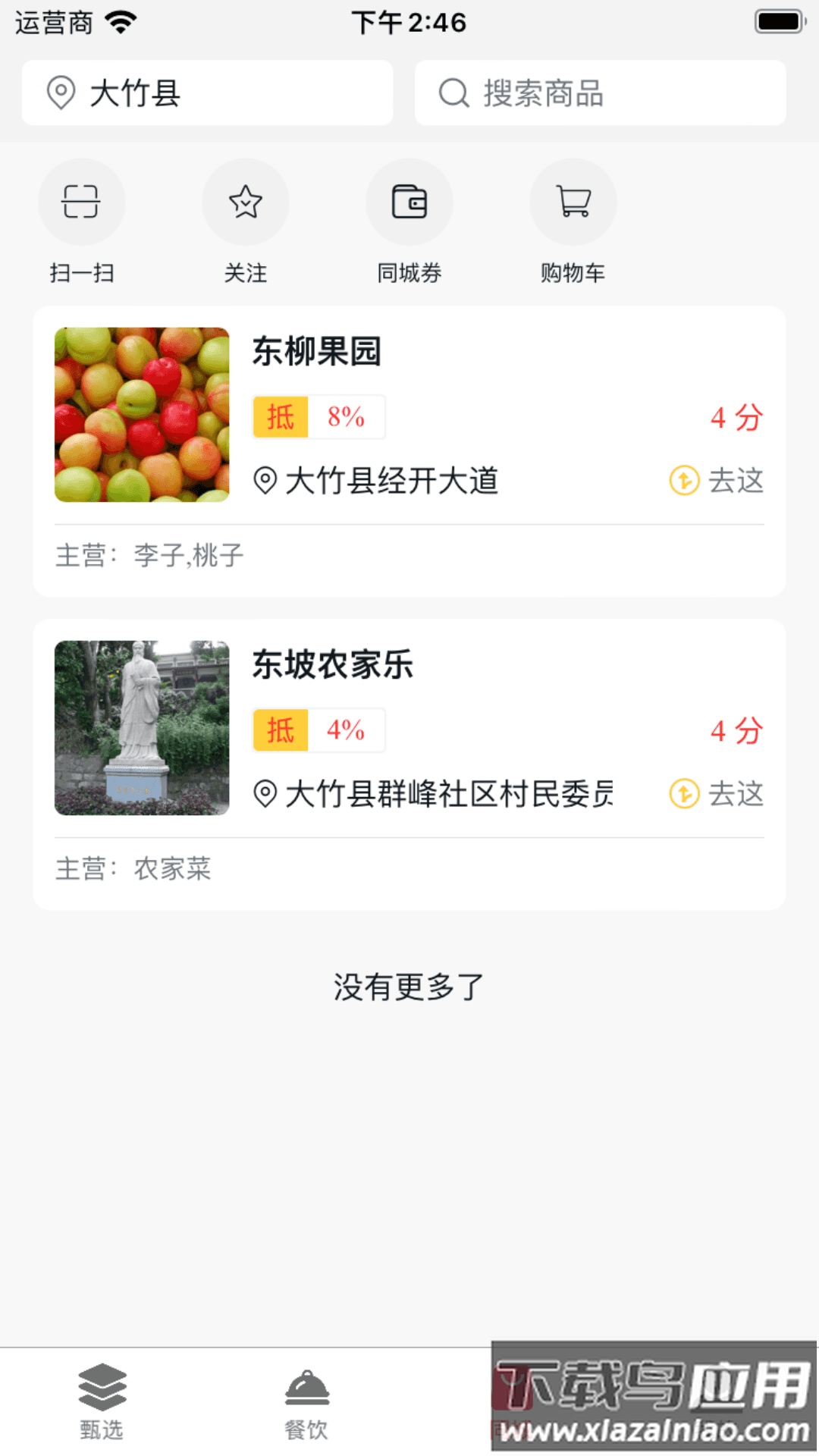Screen dimensions: 819x1456
Task: Open the 同城券 coupon wallet icon
Action: pyautogui.click(x=409, y=202)
